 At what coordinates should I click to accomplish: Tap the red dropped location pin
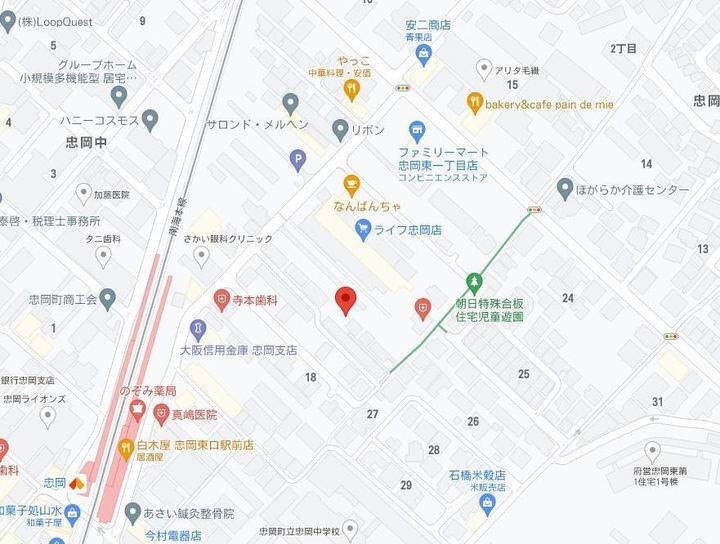pos(345,299)
